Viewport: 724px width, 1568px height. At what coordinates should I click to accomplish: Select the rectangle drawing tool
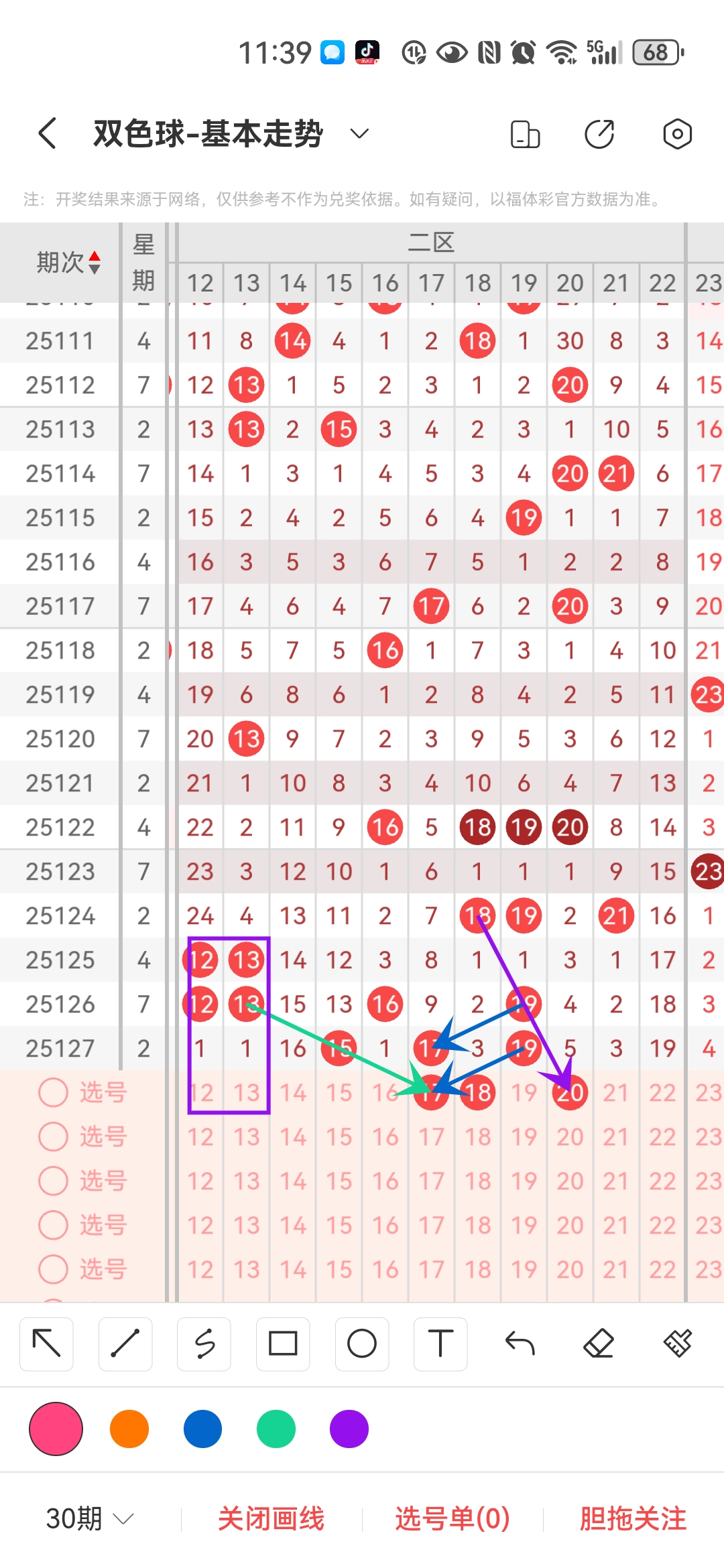(283, 1344)
